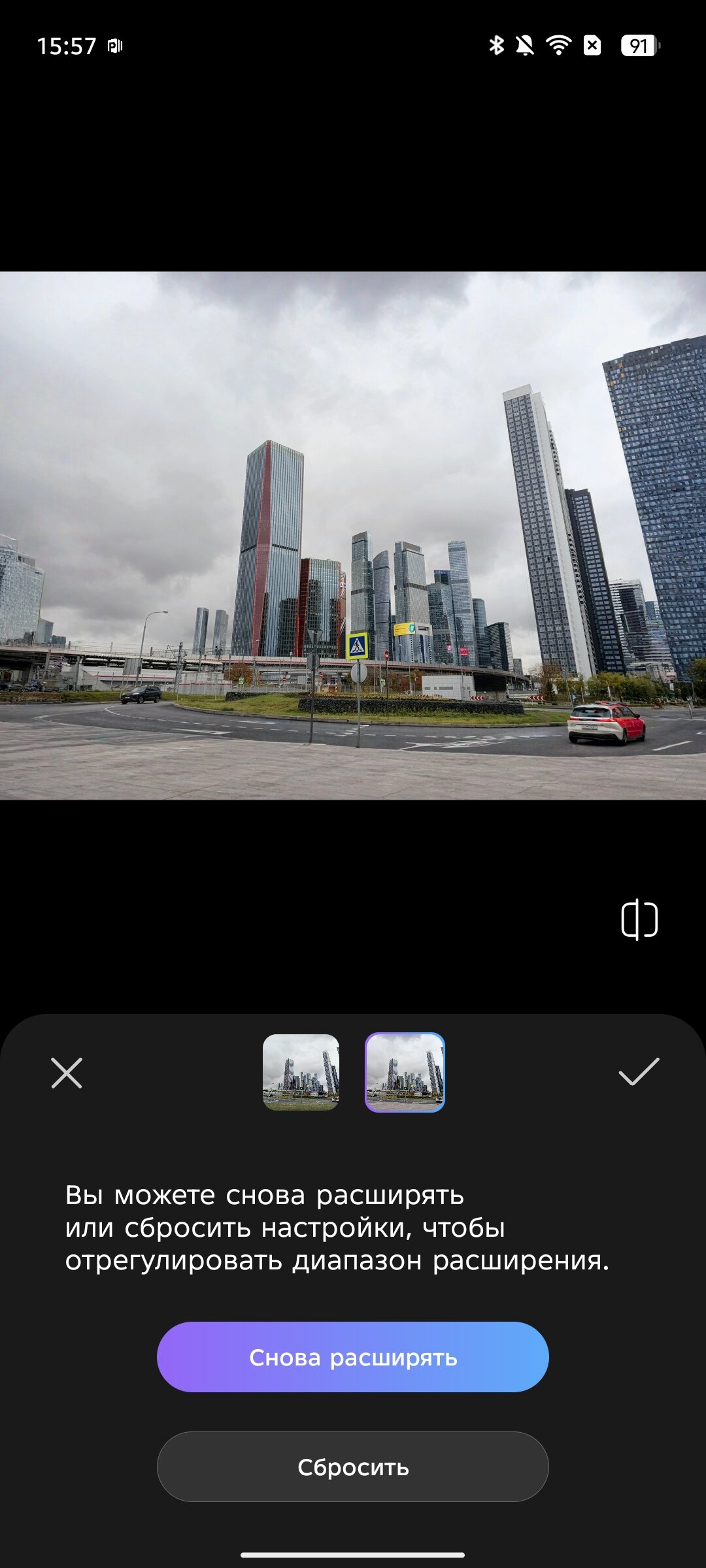This screenshot has height=1568, width=706.
Task: Select the highlighted expanded image thumbnail
Action: click(x=405, y=1072)
